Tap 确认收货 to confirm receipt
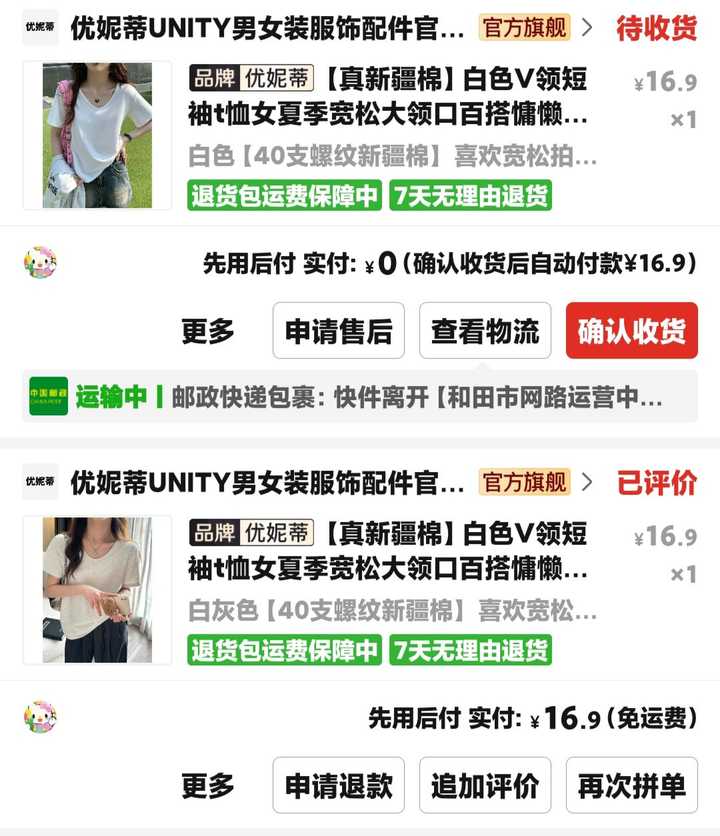The image size is (720, 836). (631, 331)
